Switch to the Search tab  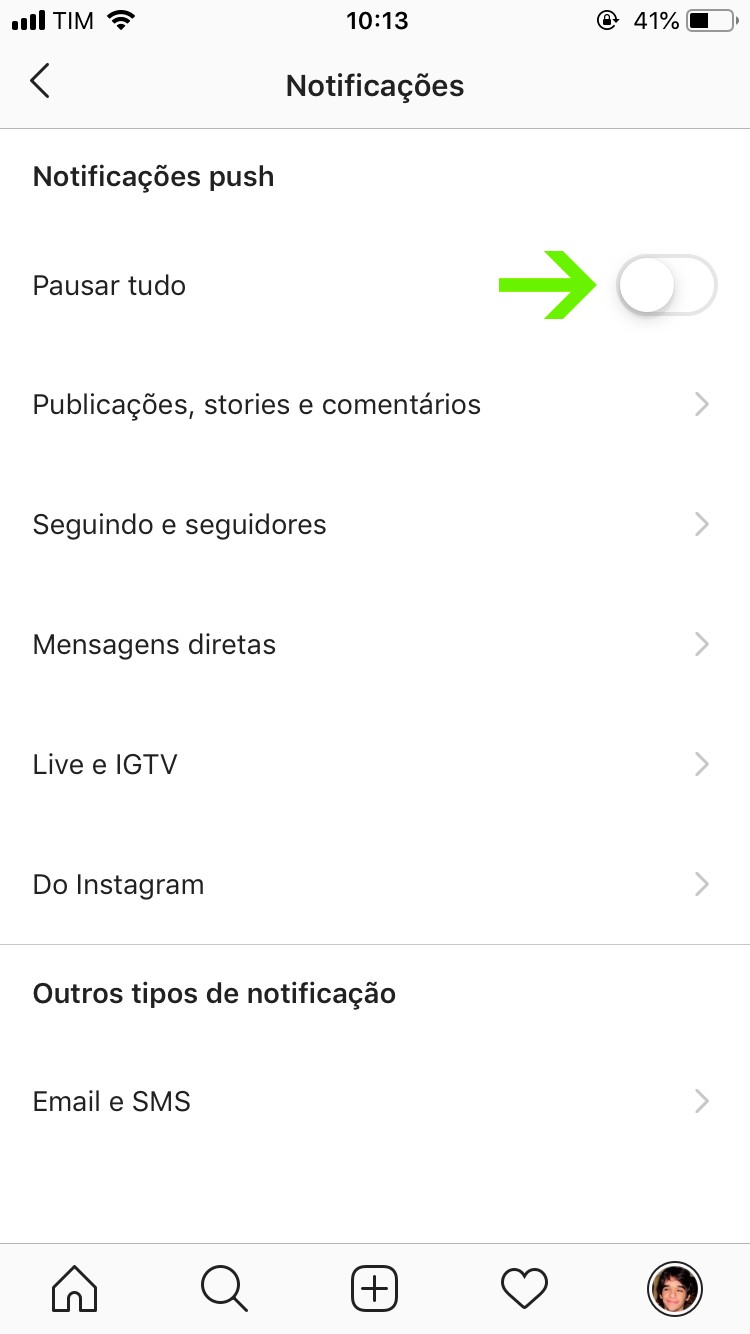tap(224, 1288)
